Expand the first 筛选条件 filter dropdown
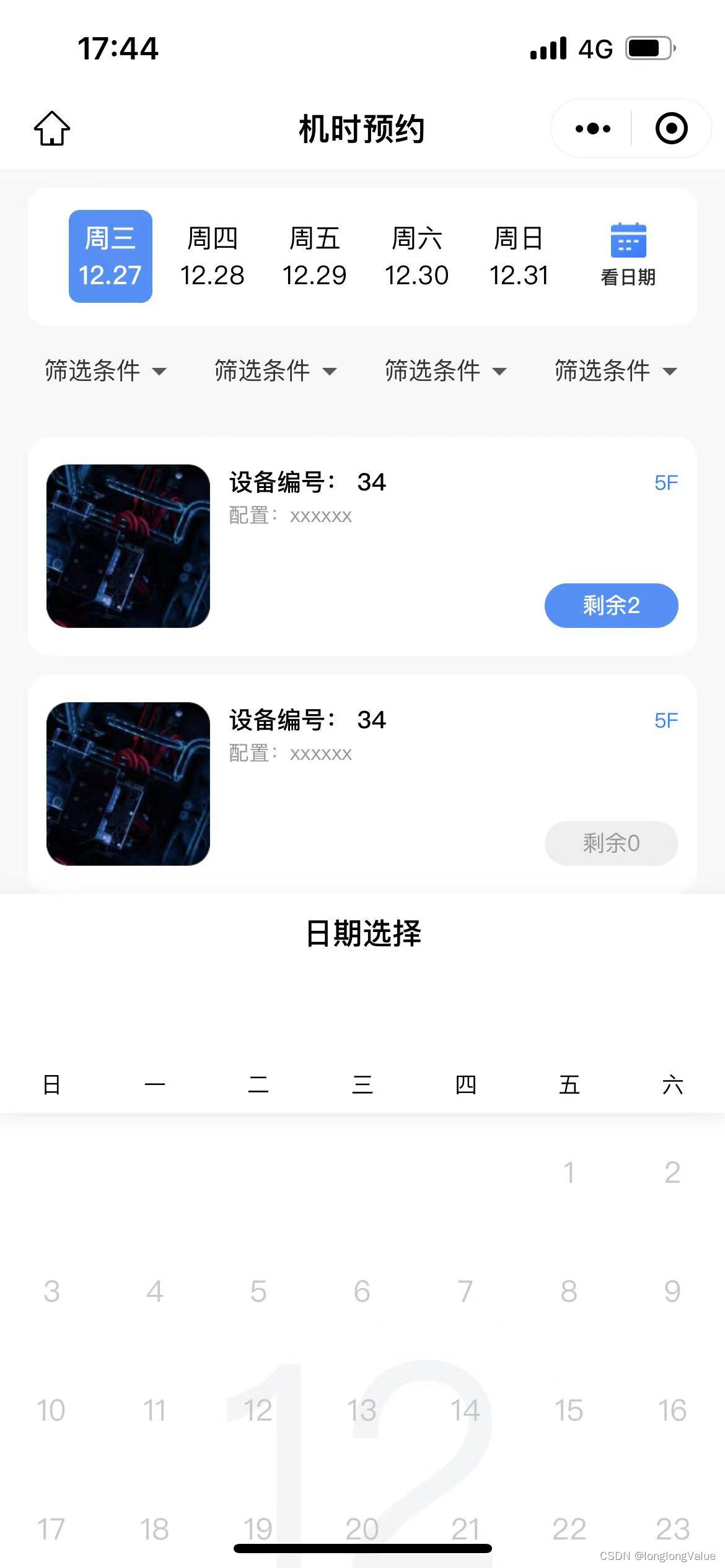This screenshot has height=1568, width=725. pos(105,370)
